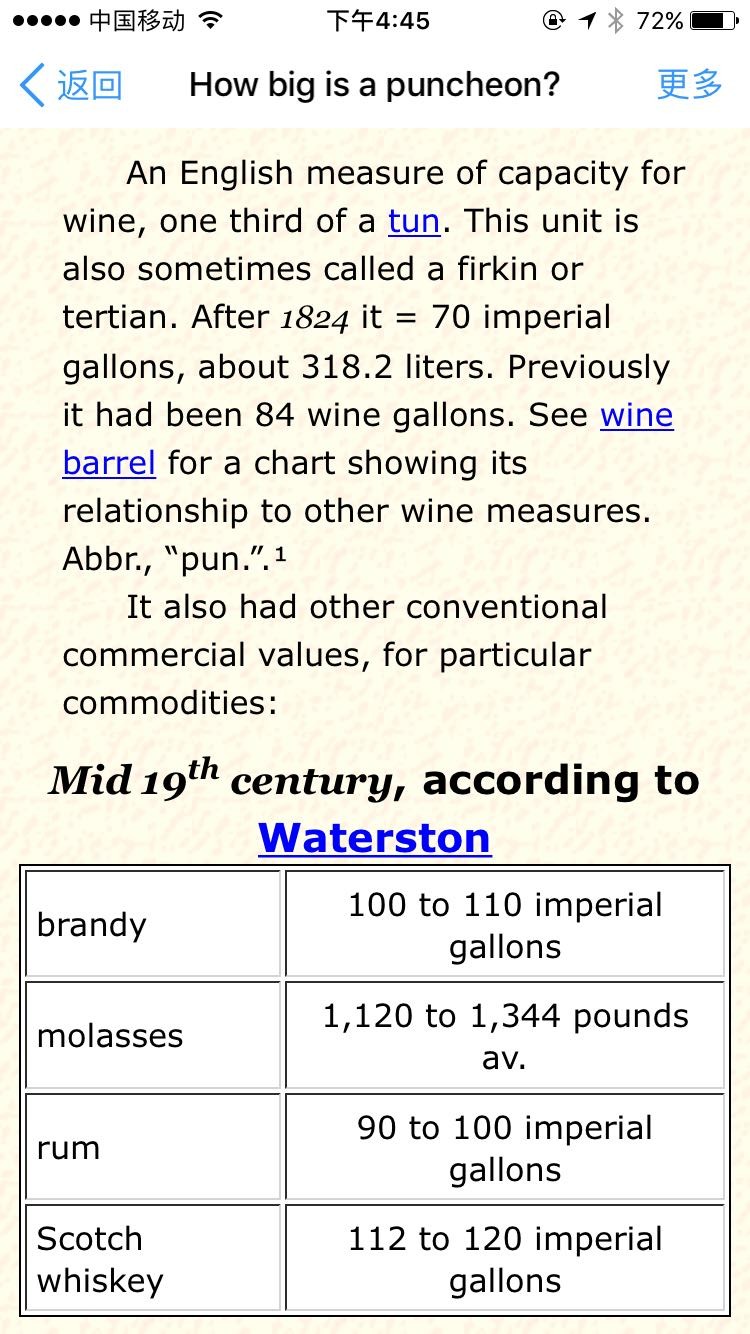Screen dimensions: 750x1334
Task: Select the "molasses" table cell
Action: coord(152,1035)
